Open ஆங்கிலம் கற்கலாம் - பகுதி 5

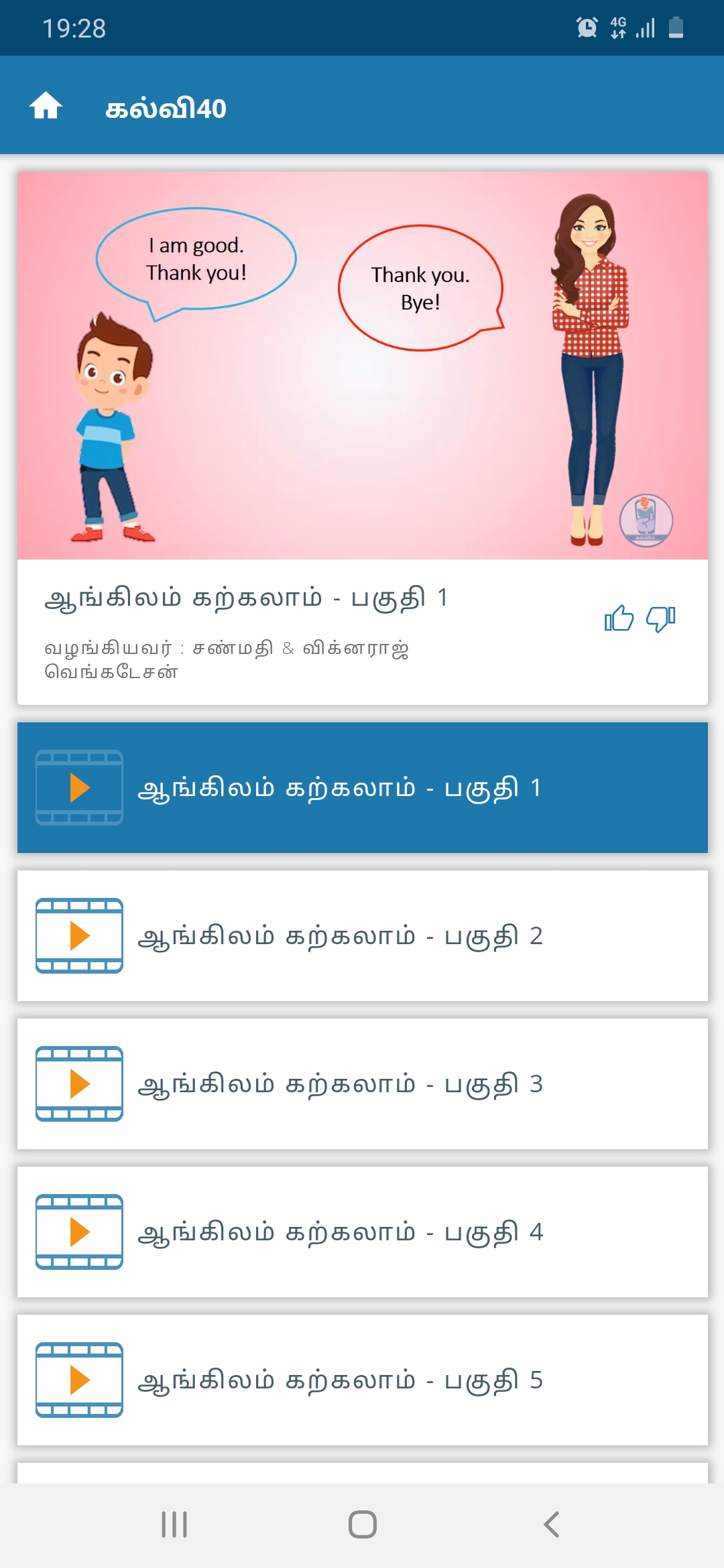point(363,1380)
